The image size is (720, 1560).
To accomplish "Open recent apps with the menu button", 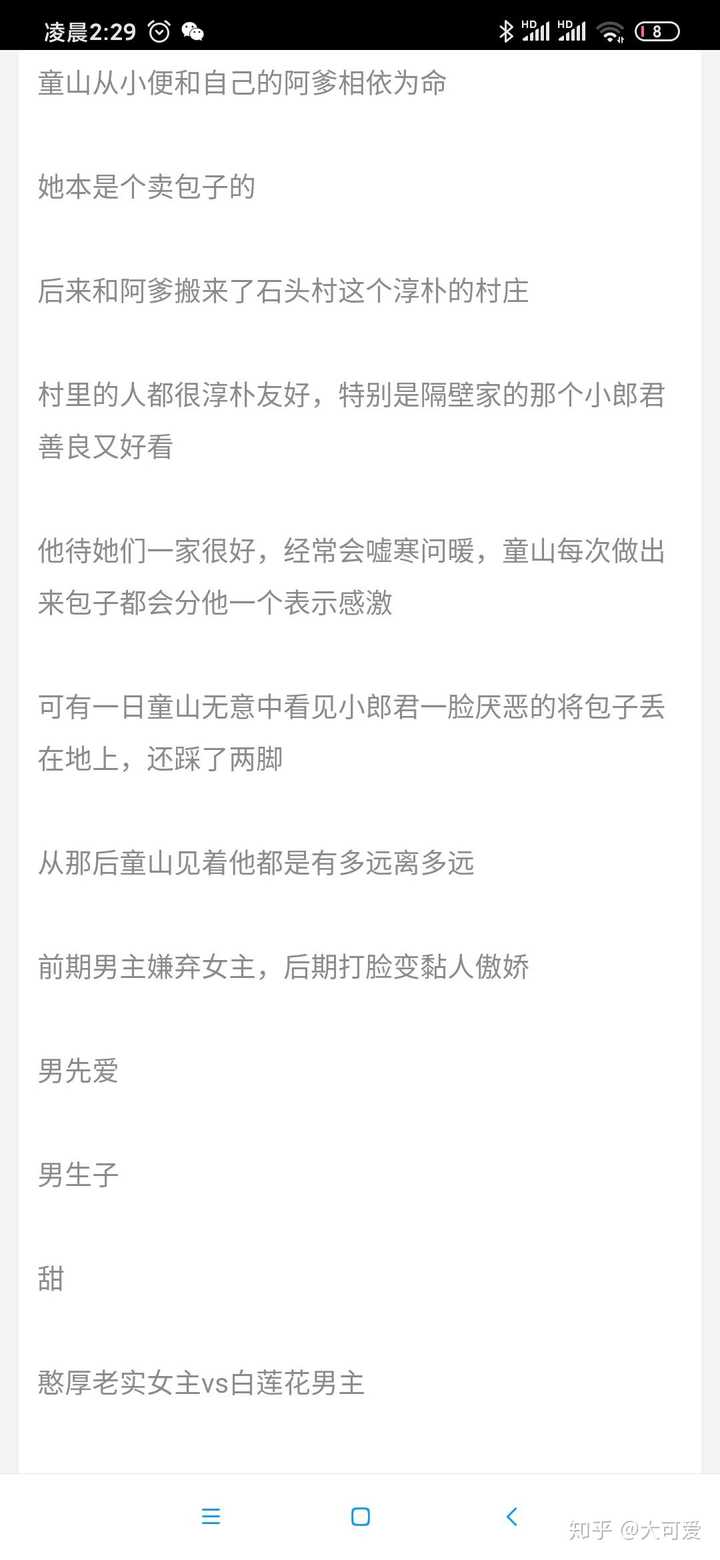I will 211,1516.
